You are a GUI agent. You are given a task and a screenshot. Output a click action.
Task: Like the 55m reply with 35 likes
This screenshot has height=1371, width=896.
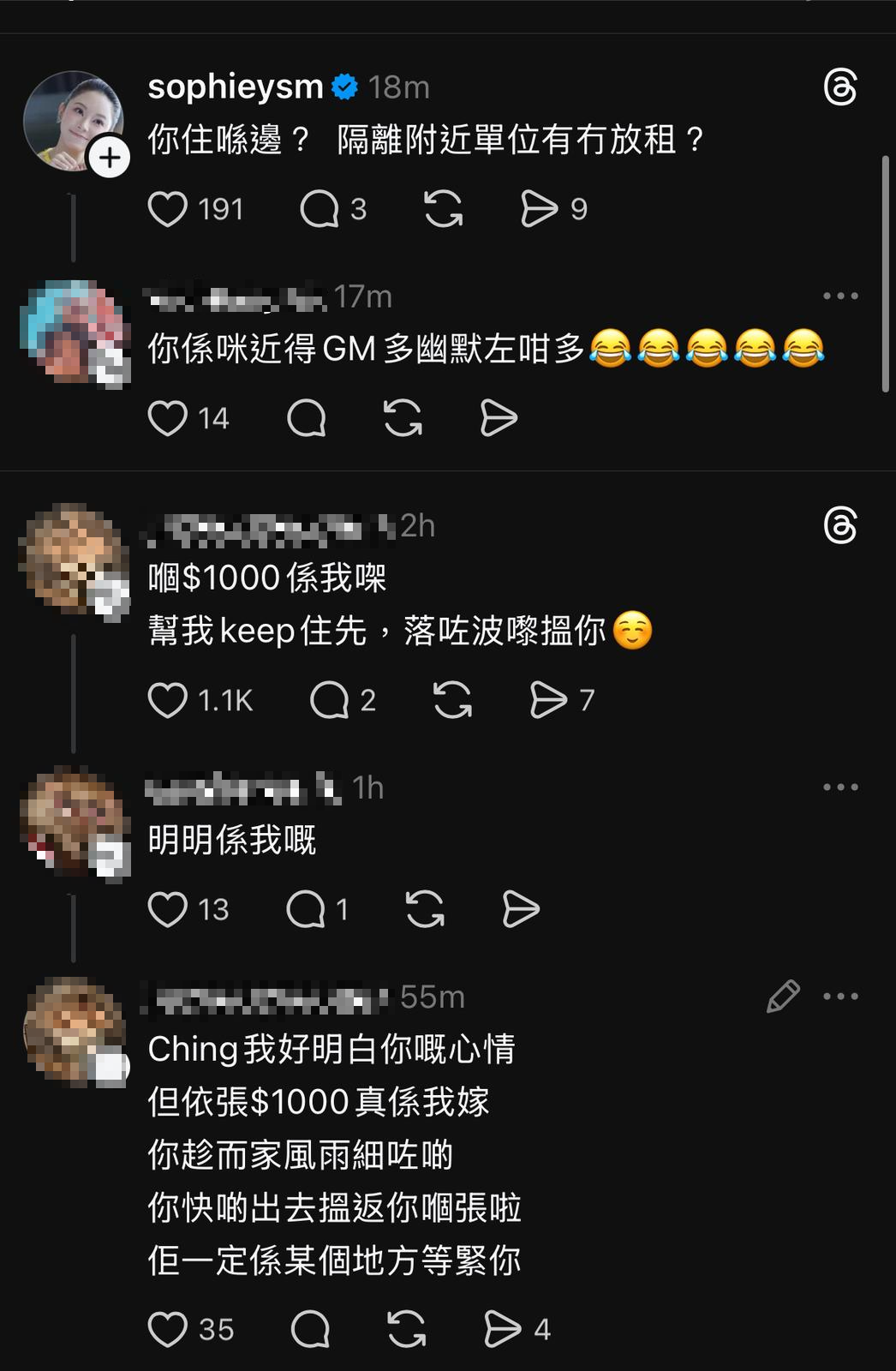pos(168,1329)
